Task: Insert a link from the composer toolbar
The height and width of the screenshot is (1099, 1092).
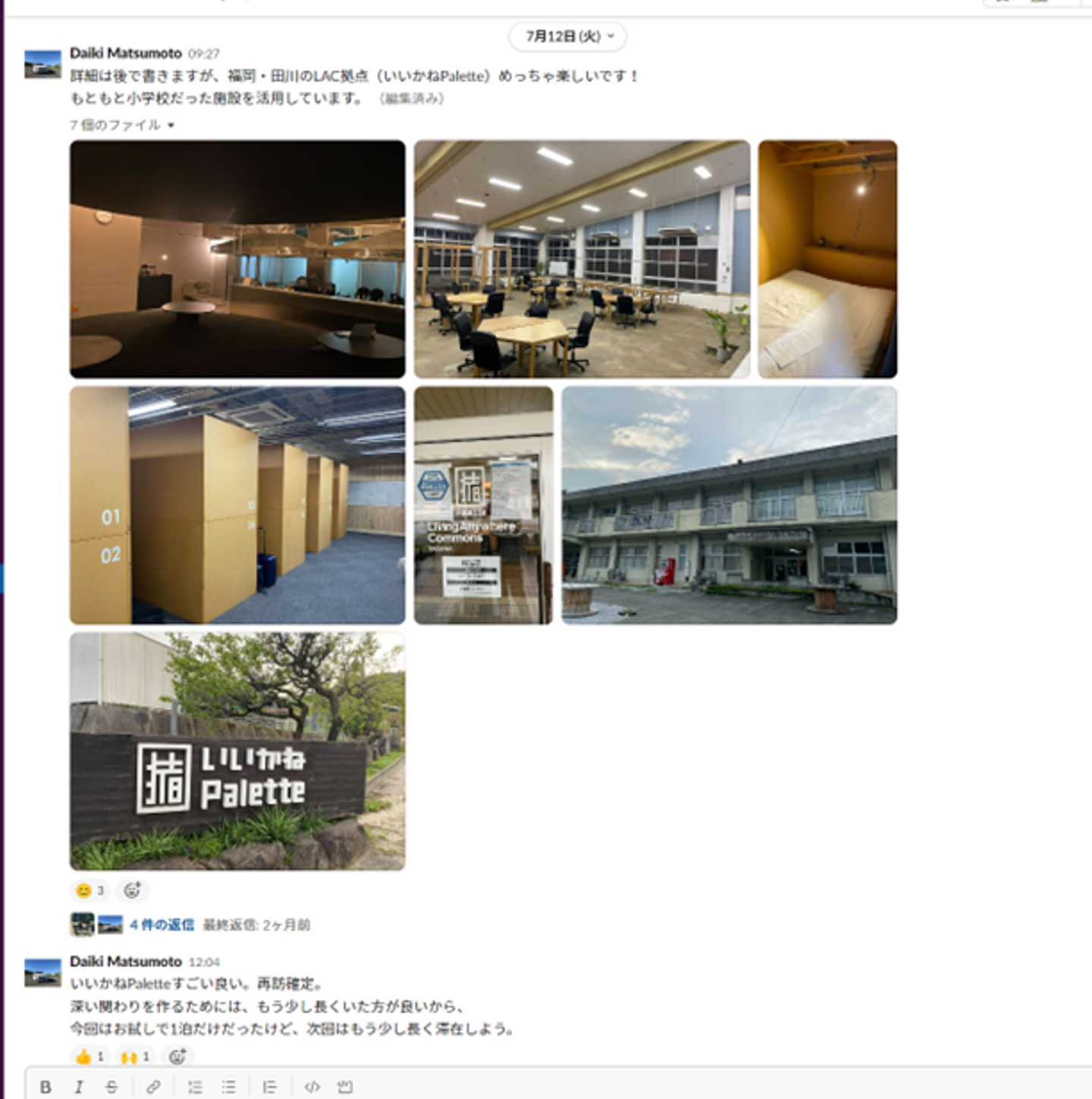Action: [152, 1087]
